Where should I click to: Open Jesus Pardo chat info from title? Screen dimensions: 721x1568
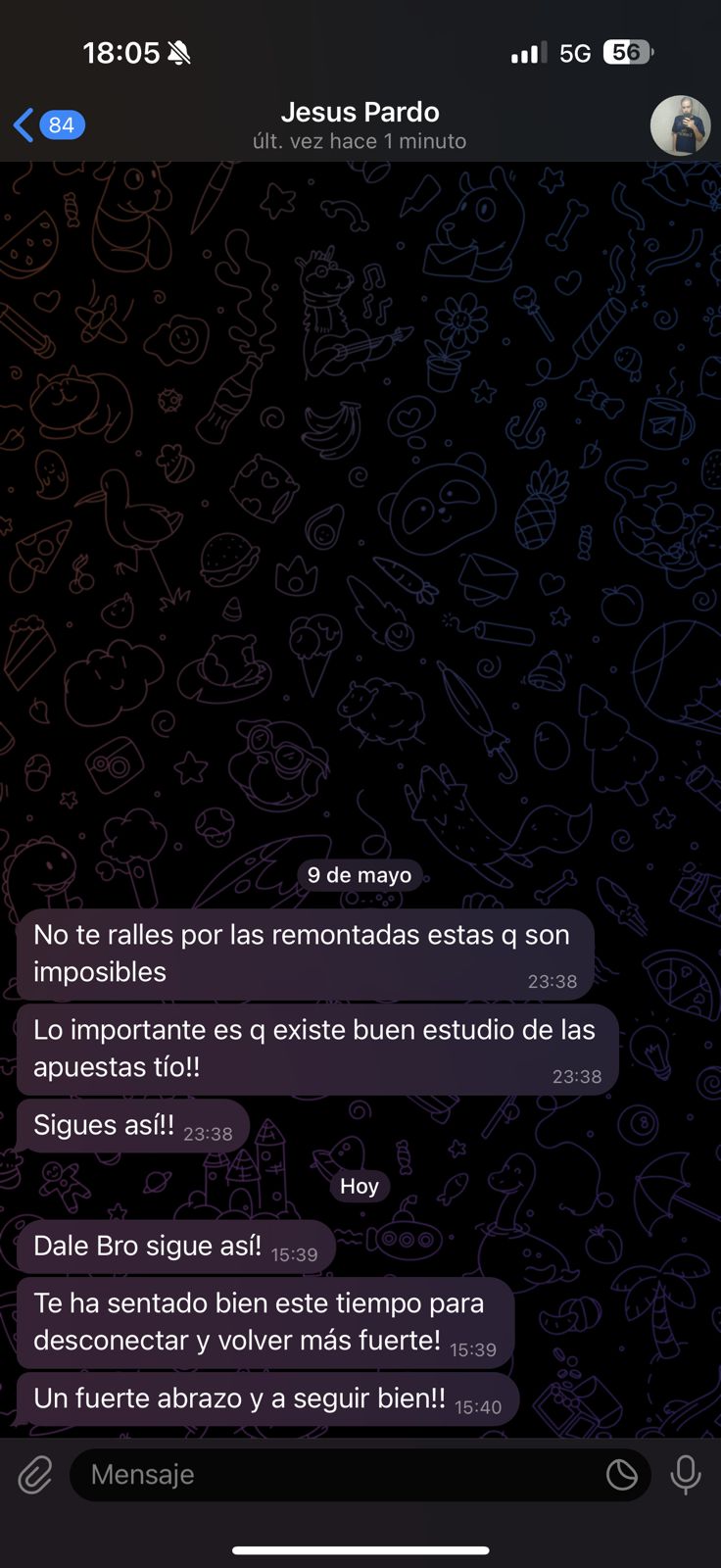click(360, 125)
